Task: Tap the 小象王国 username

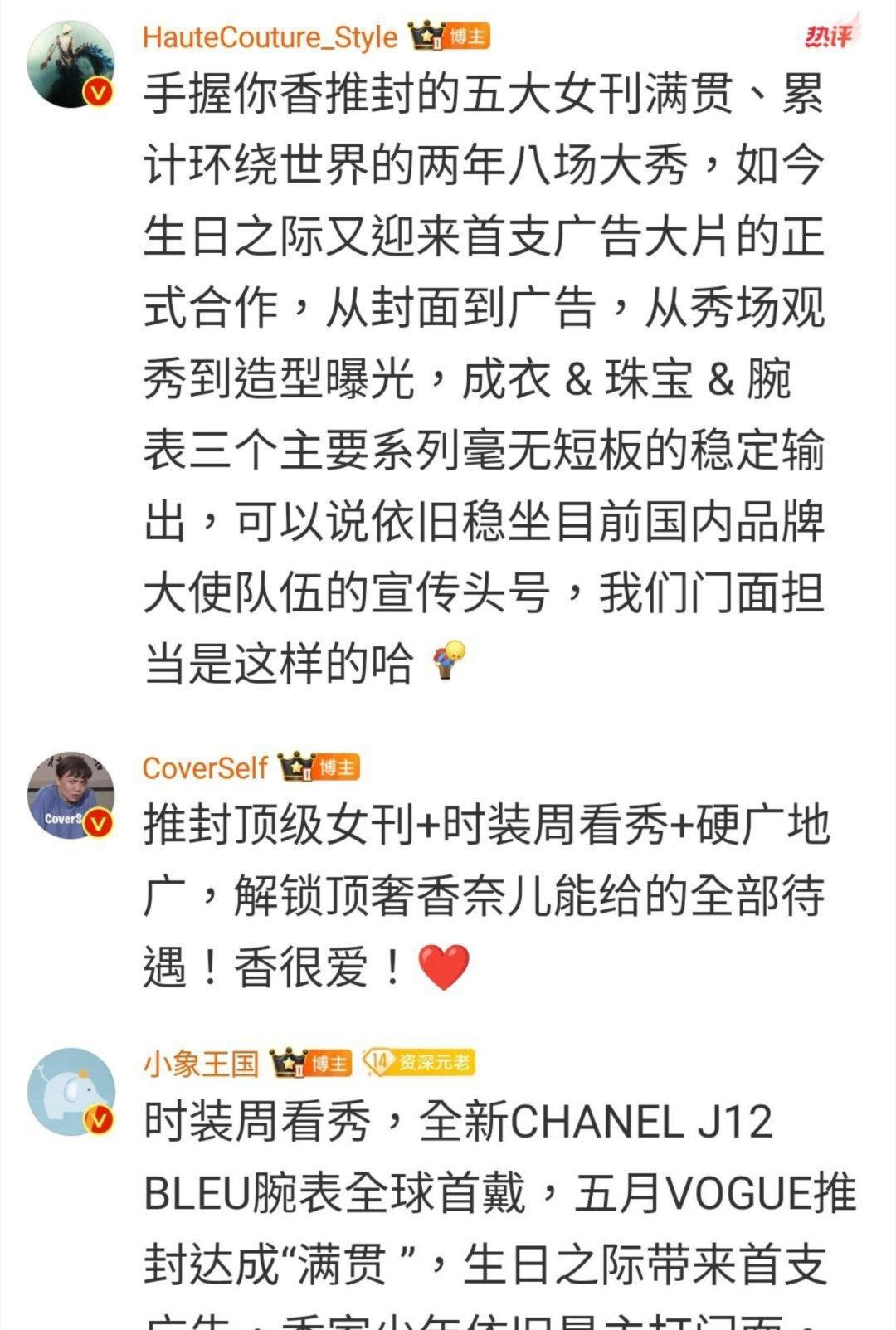Action: (x=201, y=1063)
